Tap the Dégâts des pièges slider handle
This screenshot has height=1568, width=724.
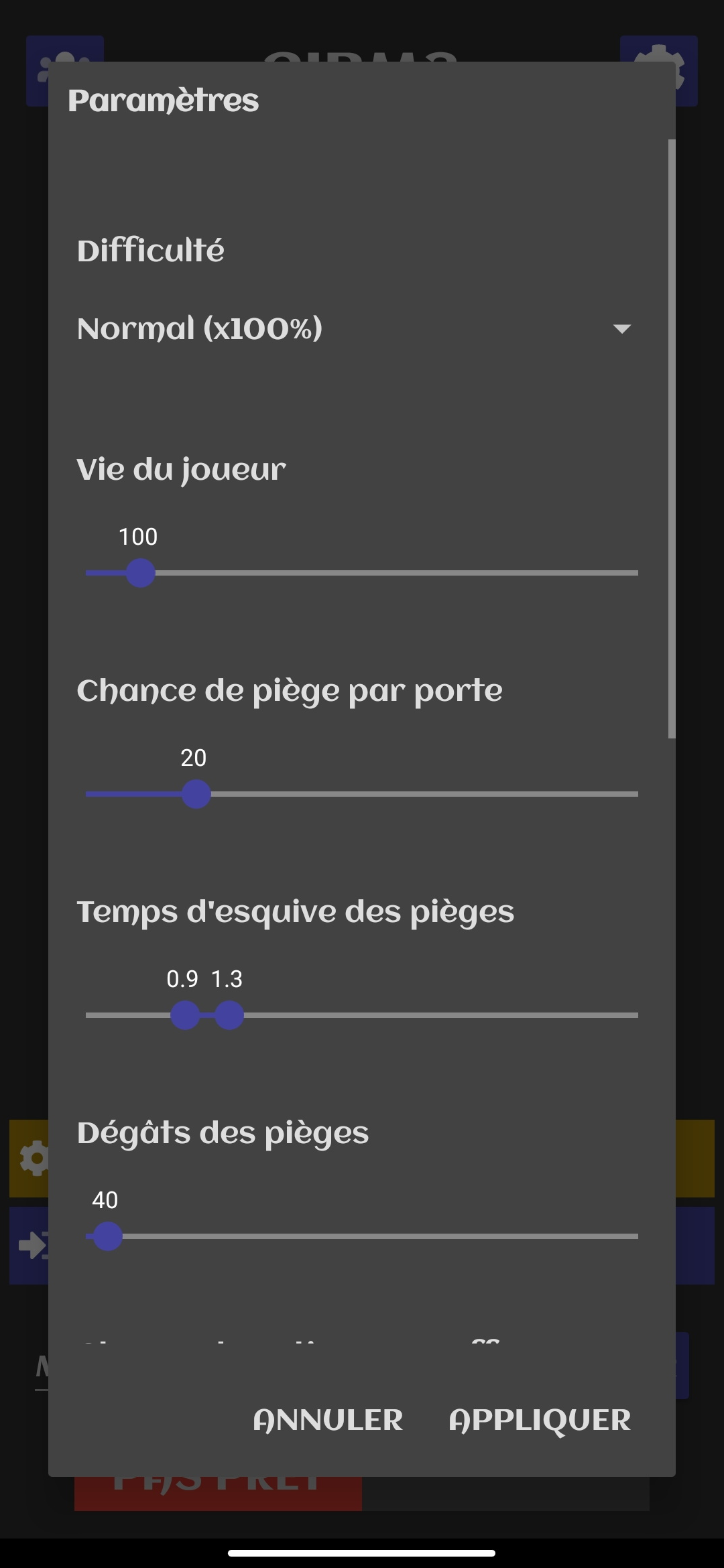[107, 1237]
